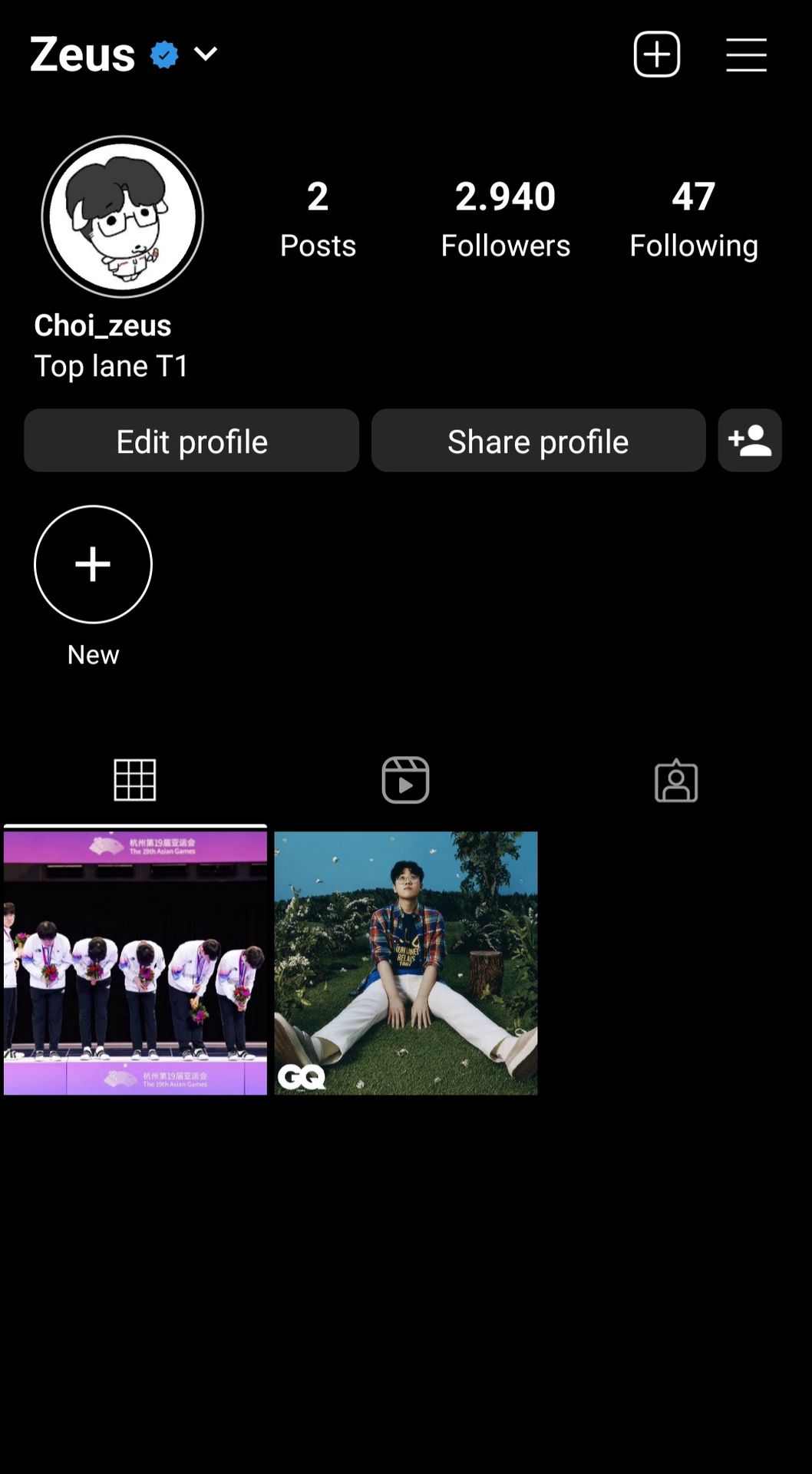Switch to the posts grid tab
The width and height of the screenshot is (812, 1474).
pos(135,780)
